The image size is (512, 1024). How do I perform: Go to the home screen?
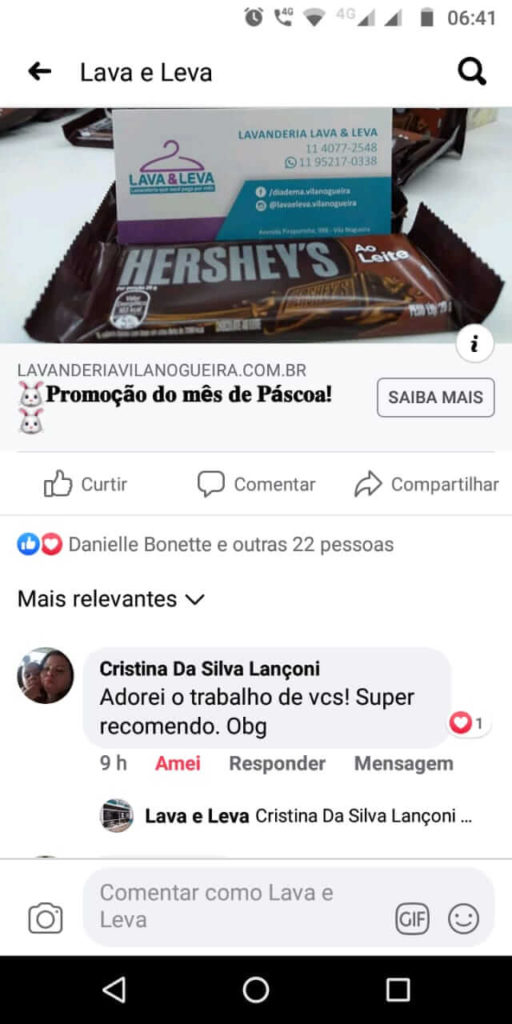point(256,990)
